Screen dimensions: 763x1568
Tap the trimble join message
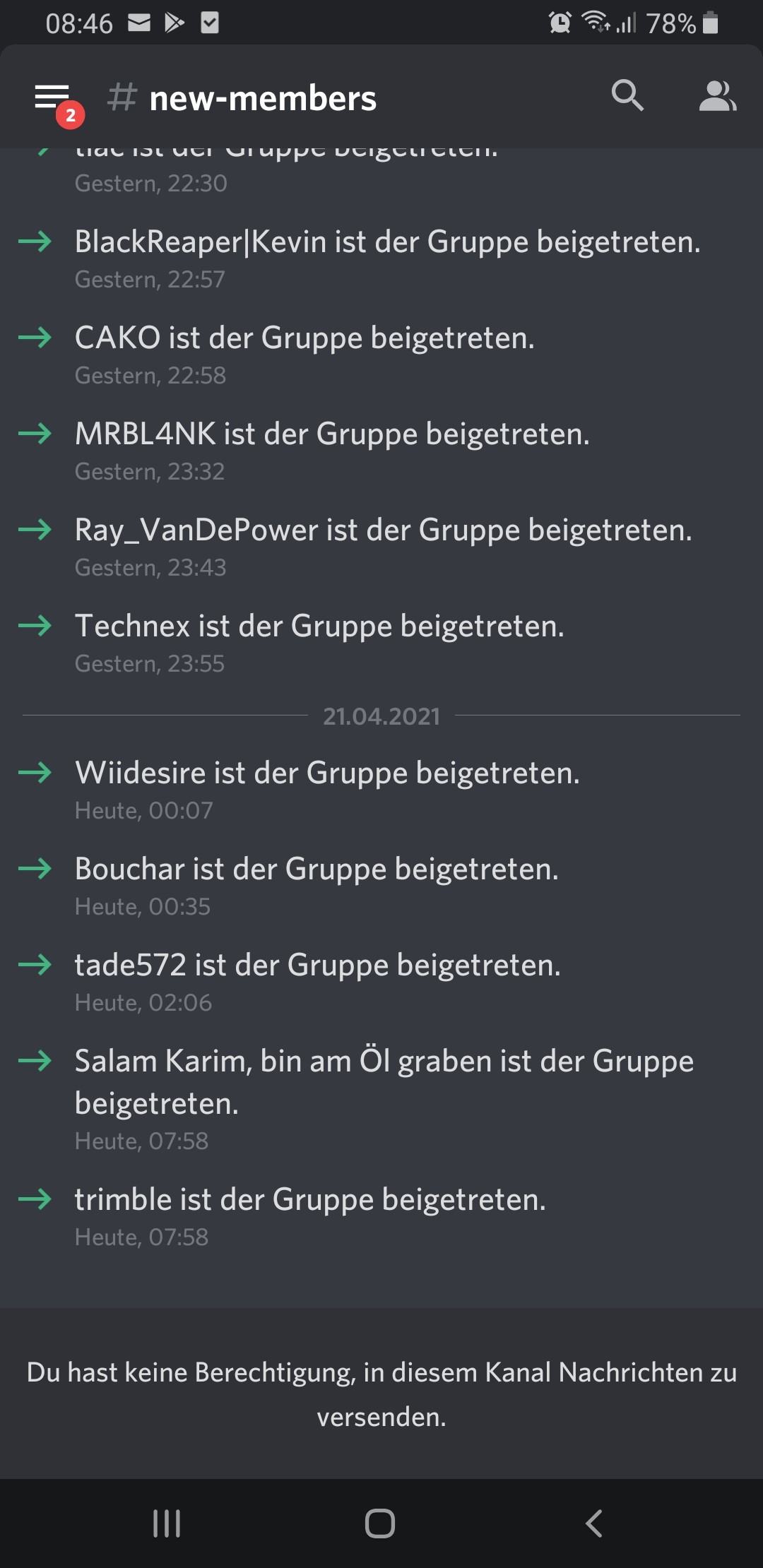[x=310, y=1200]
